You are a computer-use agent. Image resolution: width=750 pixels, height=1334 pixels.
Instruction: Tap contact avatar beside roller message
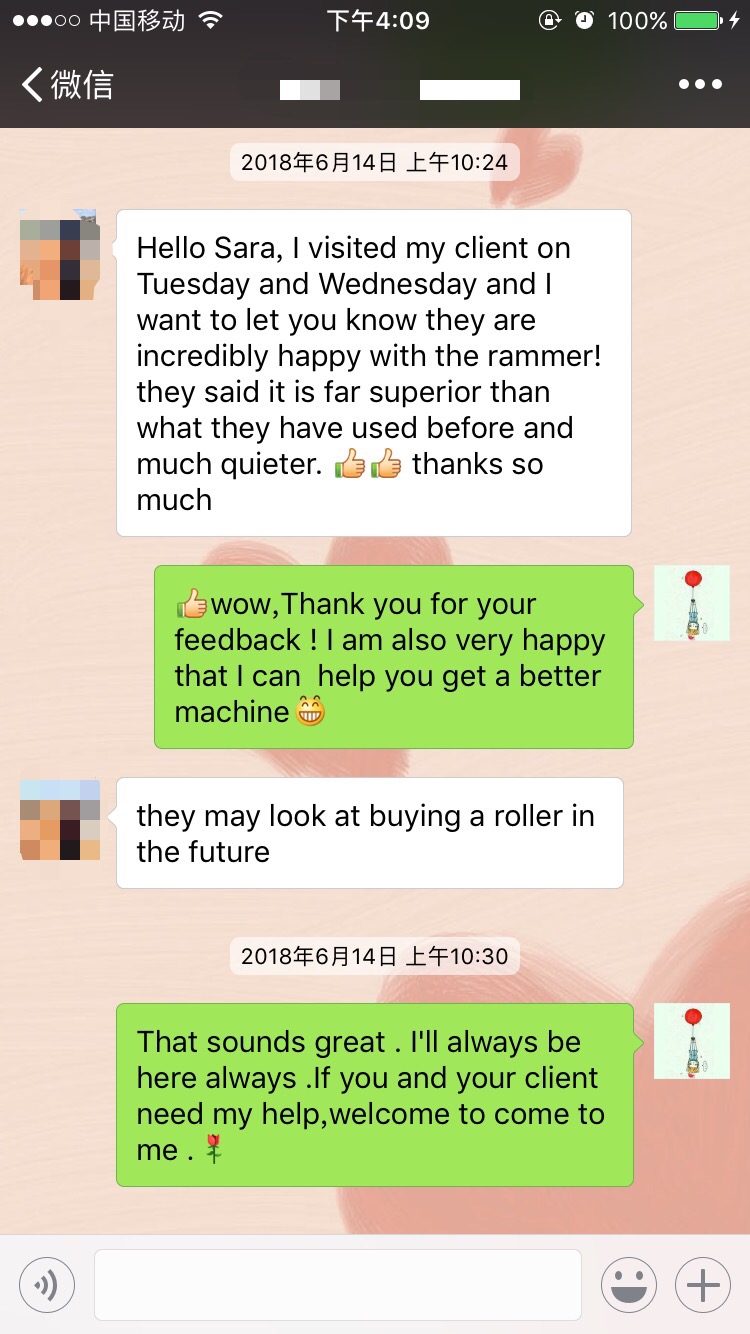59,820
